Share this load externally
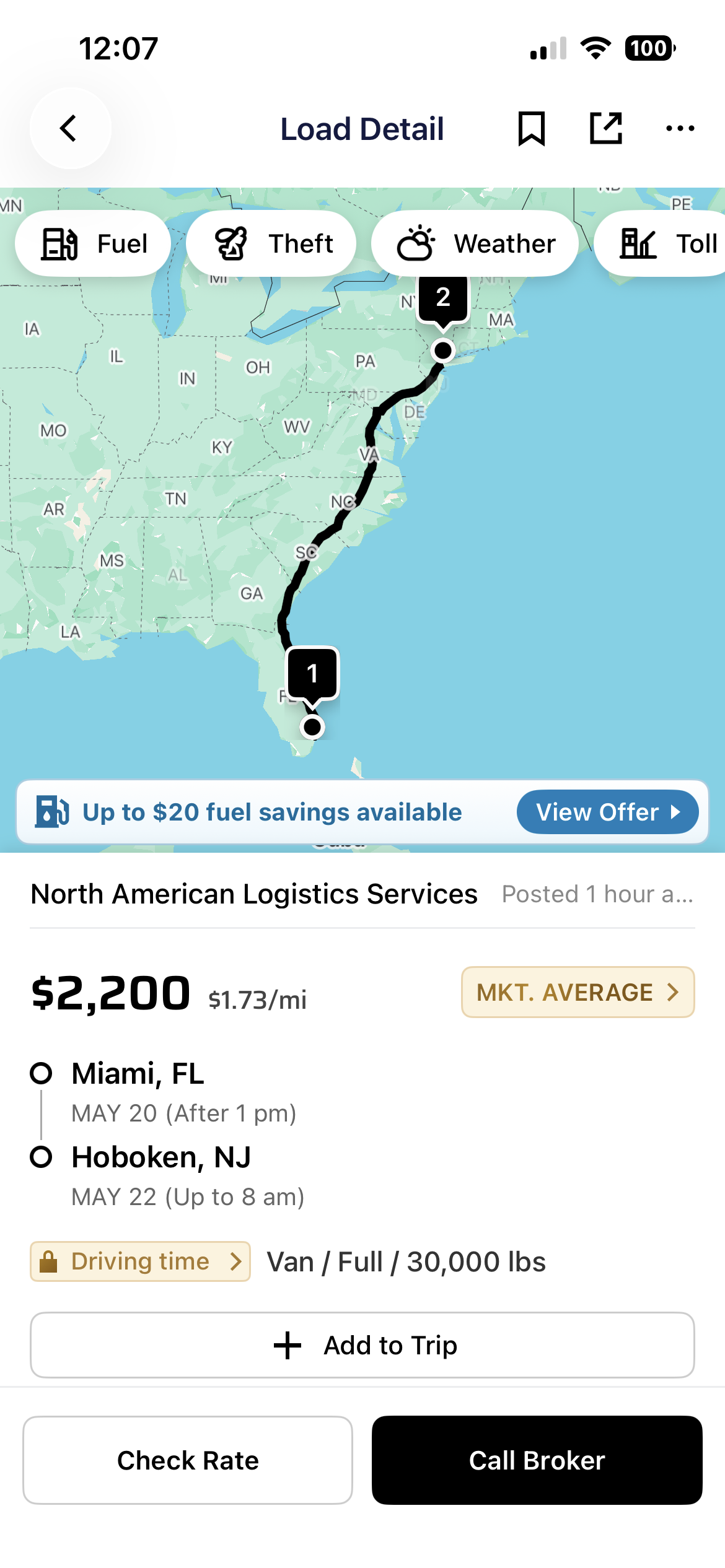The image size is (725, 1568). point(605,128)
